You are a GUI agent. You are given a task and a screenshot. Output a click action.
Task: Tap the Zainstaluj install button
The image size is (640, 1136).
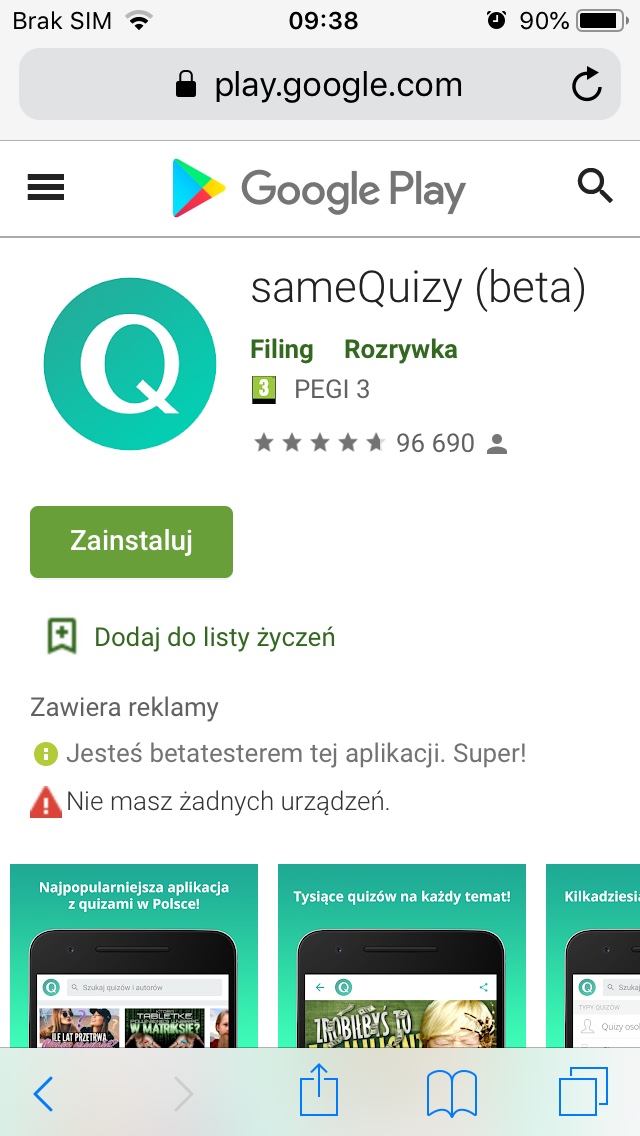[131, 542]
